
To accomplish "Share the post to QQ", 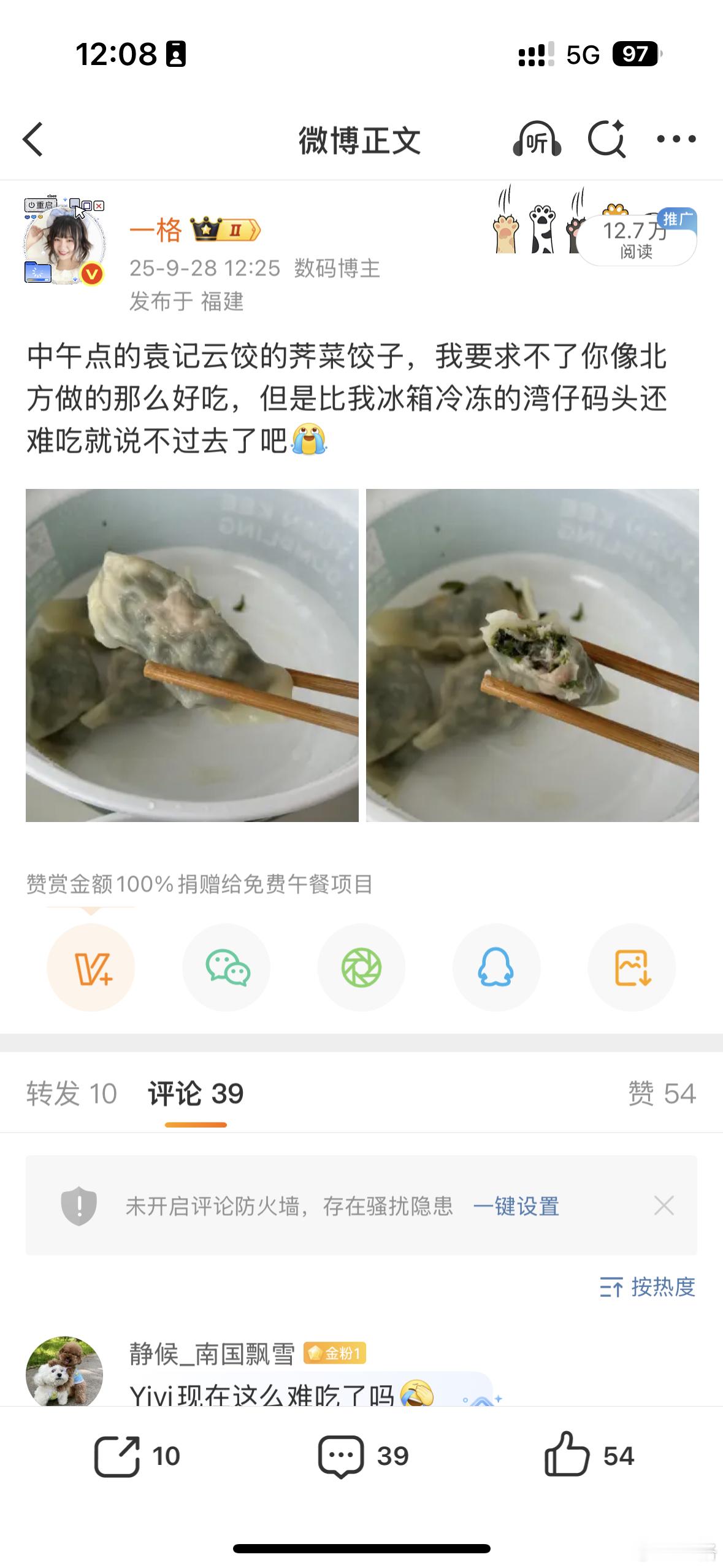I will (497, 967).
